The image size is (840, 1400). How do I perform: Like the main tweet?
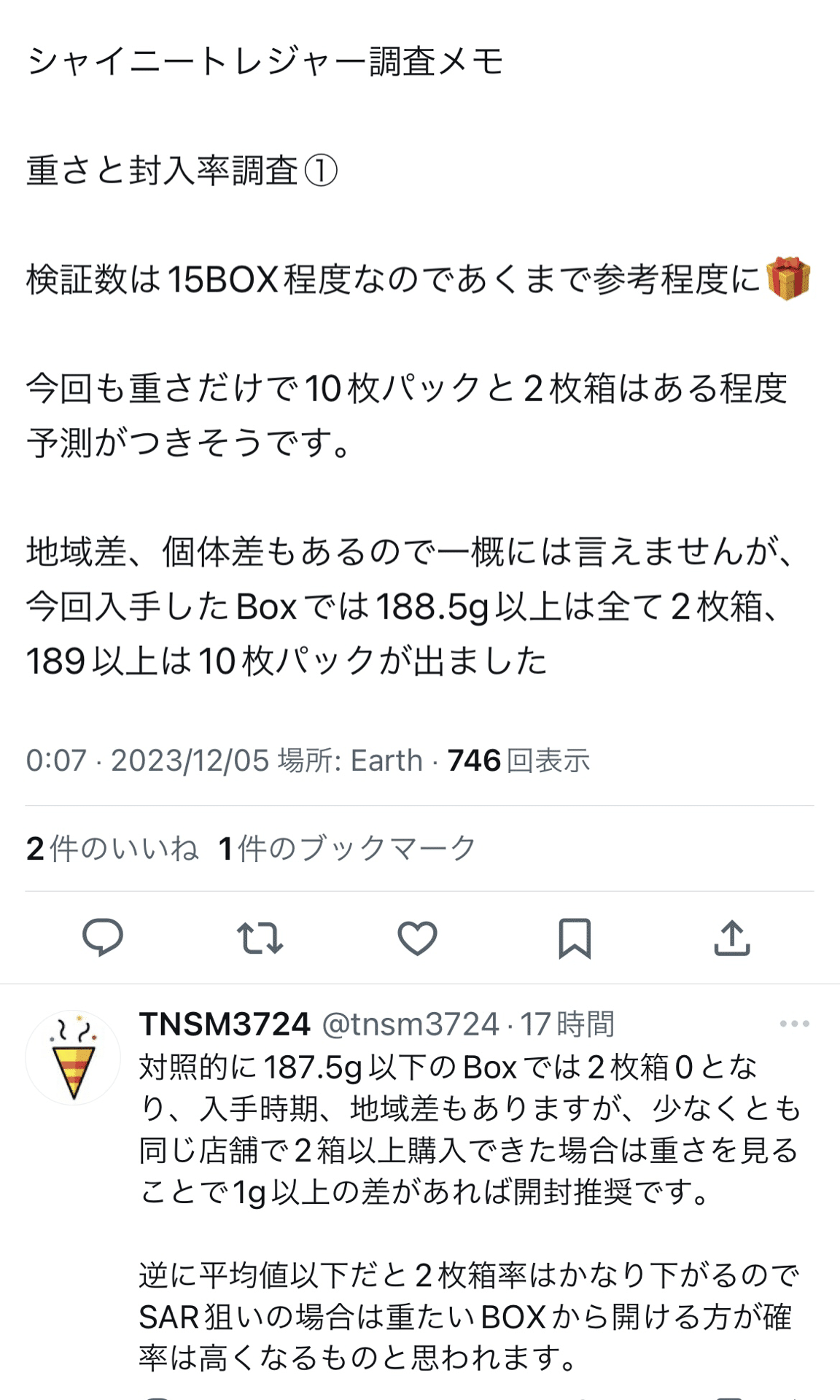coord(417,938)
